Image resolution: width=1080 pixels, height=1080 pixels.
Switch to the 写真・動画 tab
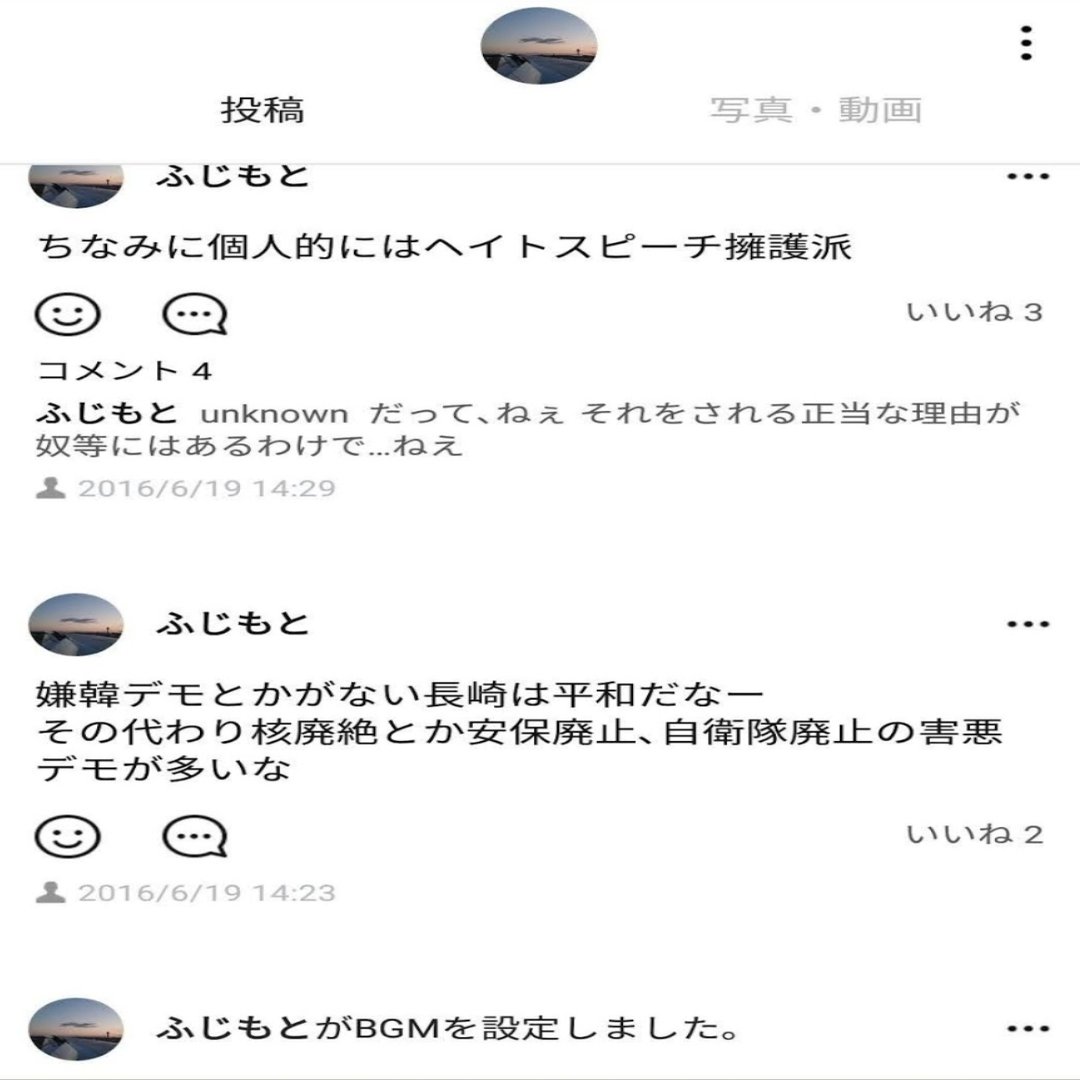pyautogui.click(x=815, y=110)
